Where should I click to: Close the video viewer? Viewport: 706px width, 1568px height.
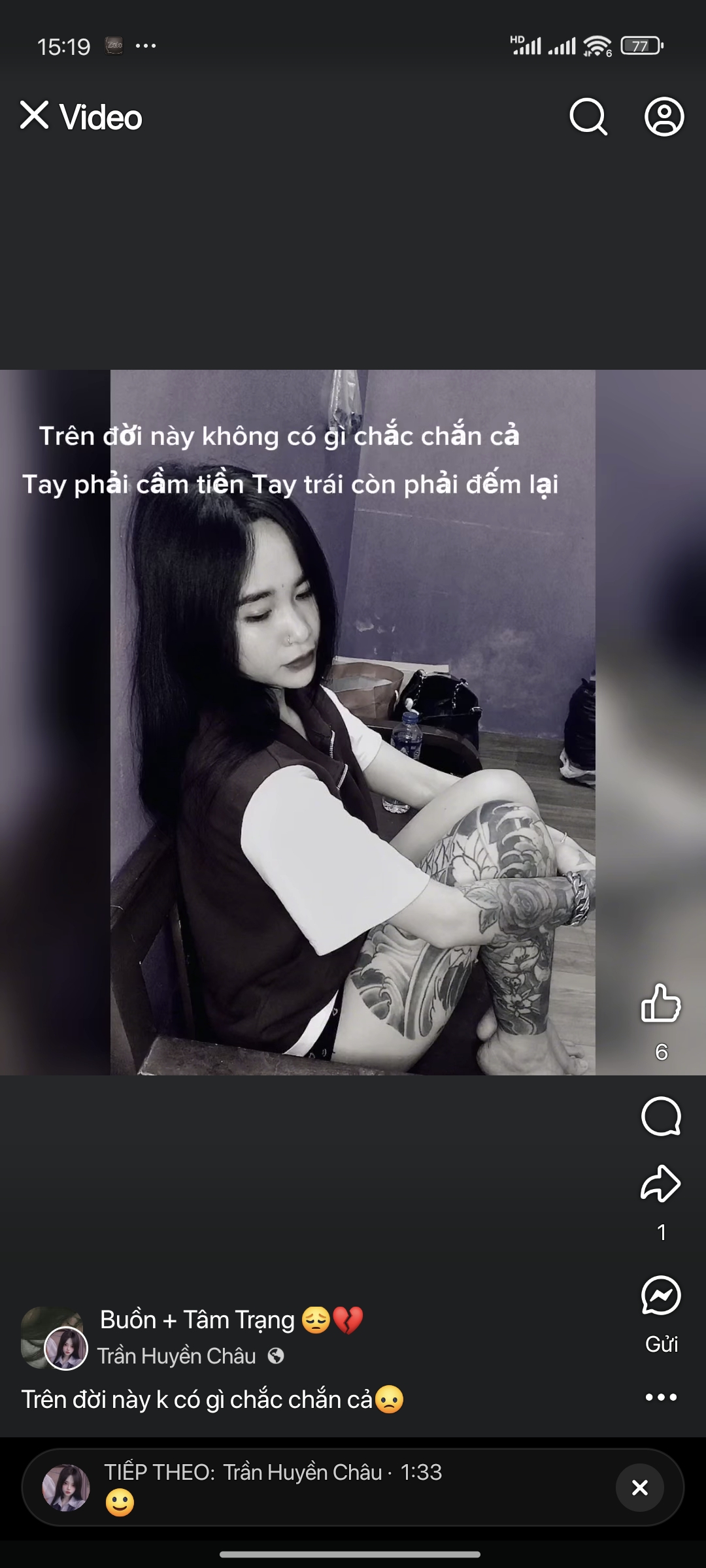(34, 116)
